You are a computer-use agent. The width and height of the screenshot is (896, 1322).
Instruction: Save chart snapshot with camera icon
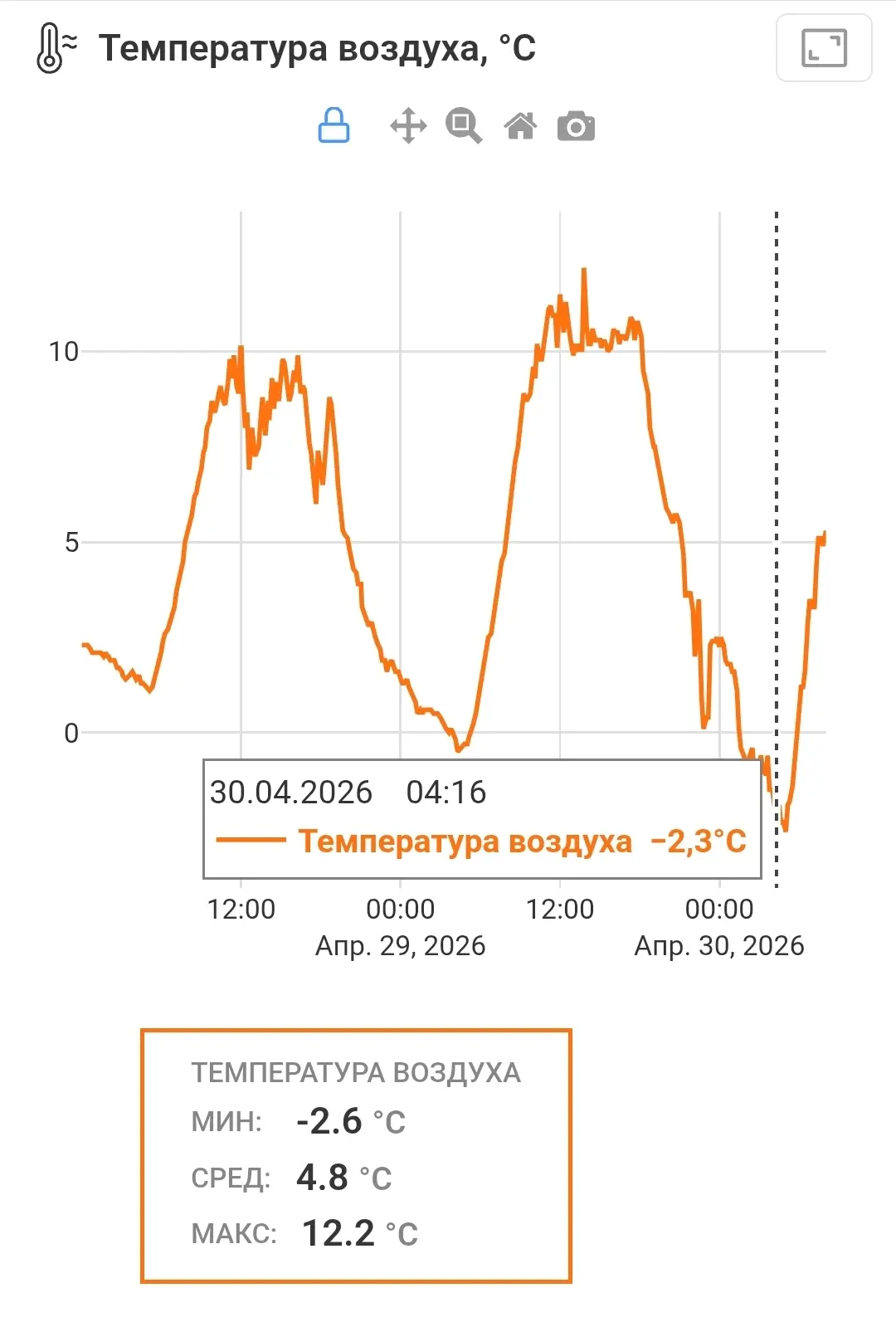click(576, 126)
